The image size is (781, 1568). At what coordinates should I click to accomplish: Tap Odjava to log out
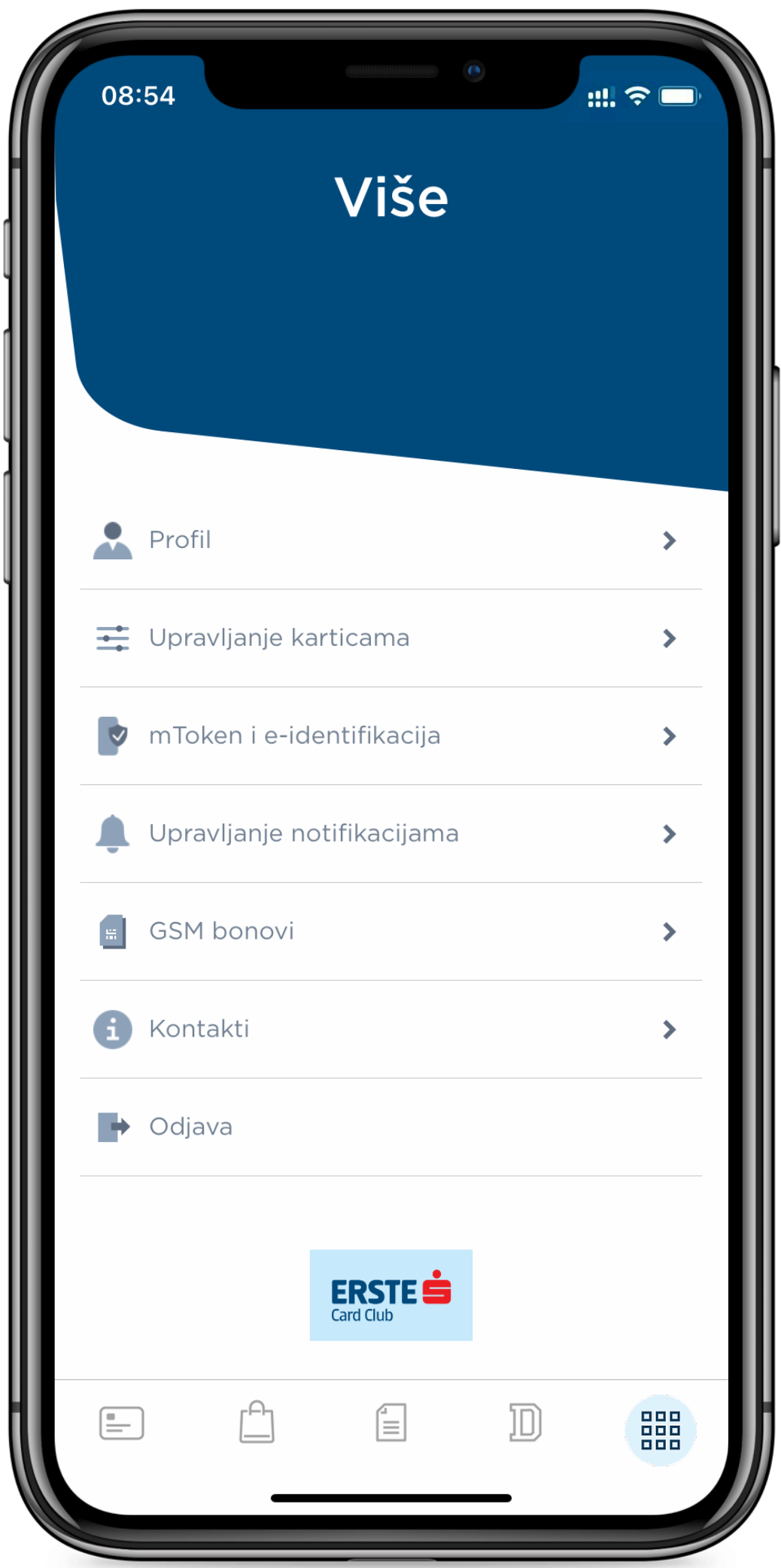(x=390, y=1128)
